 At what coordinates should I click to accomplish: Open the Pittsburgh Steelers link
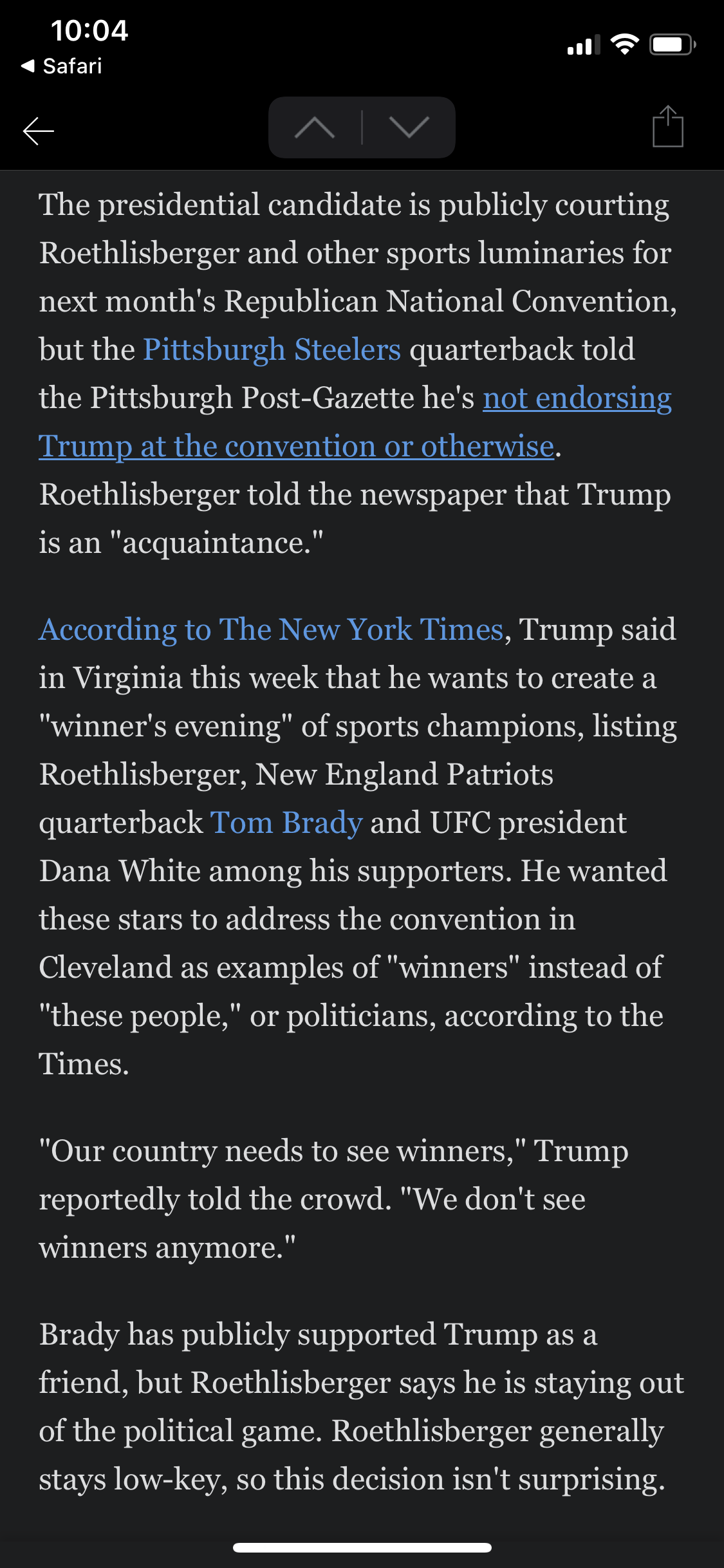(x=272, y=350)
